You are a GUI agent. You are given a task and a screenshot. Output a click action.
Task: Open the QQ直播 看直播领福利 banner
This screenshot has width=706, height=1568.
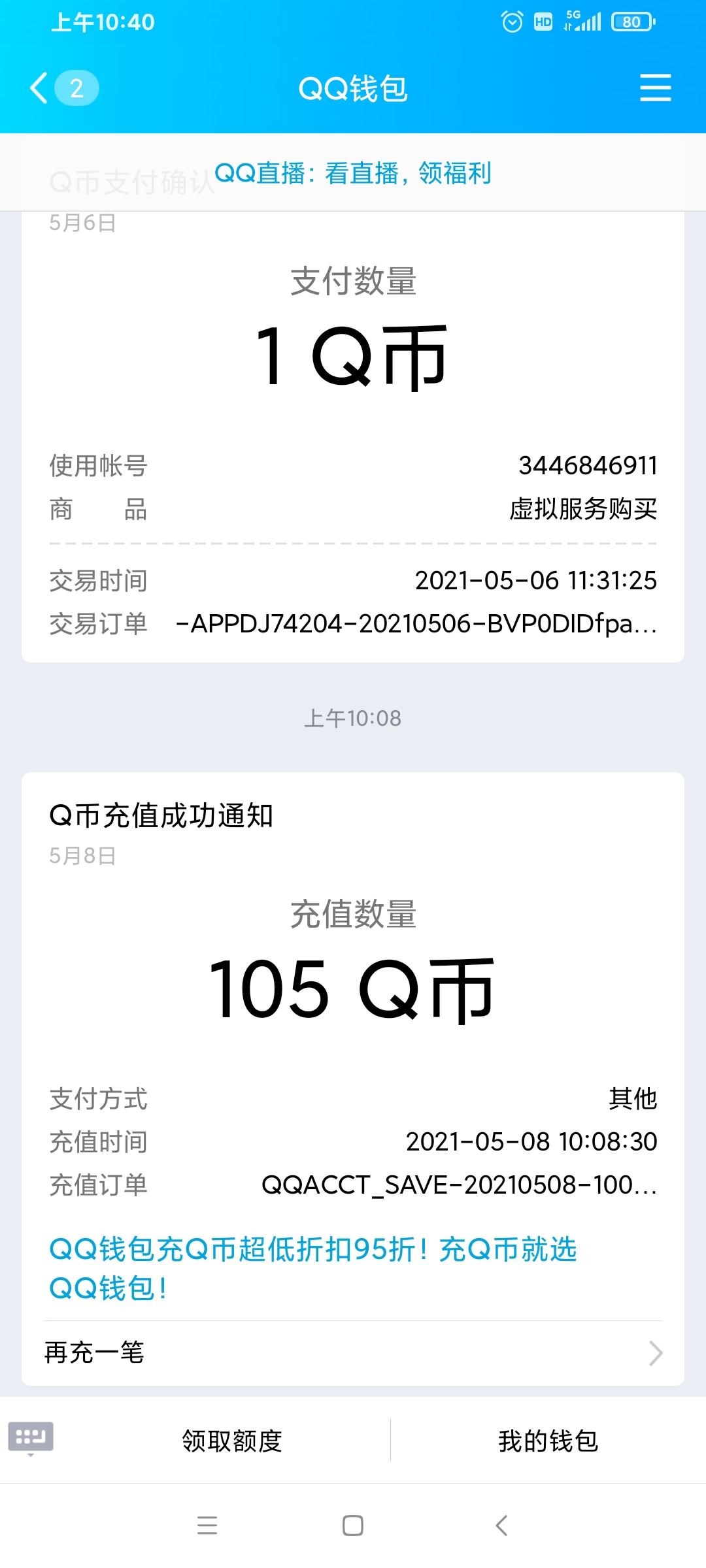point(353,173)
